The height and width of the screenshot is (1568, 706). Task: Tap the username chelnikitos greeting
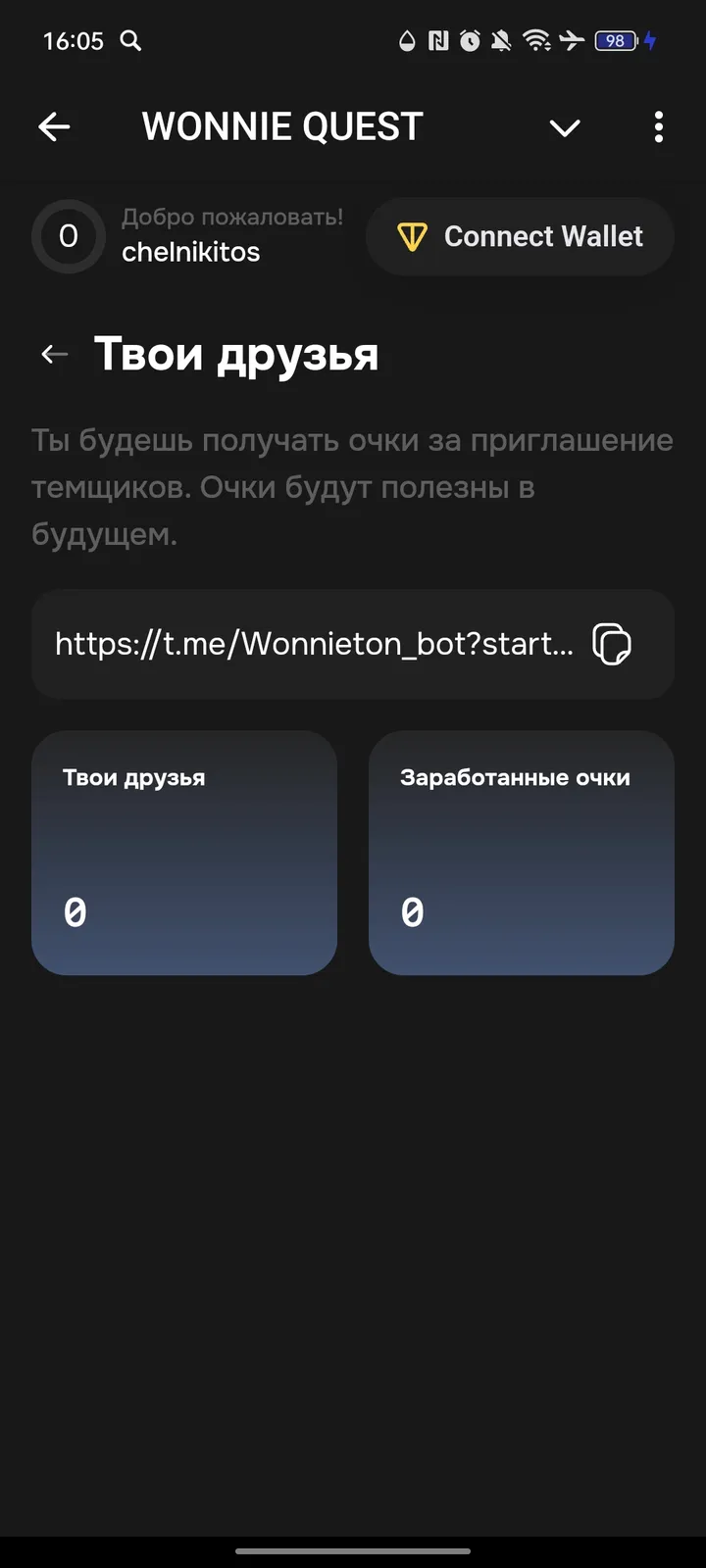(x=192, y=252)
